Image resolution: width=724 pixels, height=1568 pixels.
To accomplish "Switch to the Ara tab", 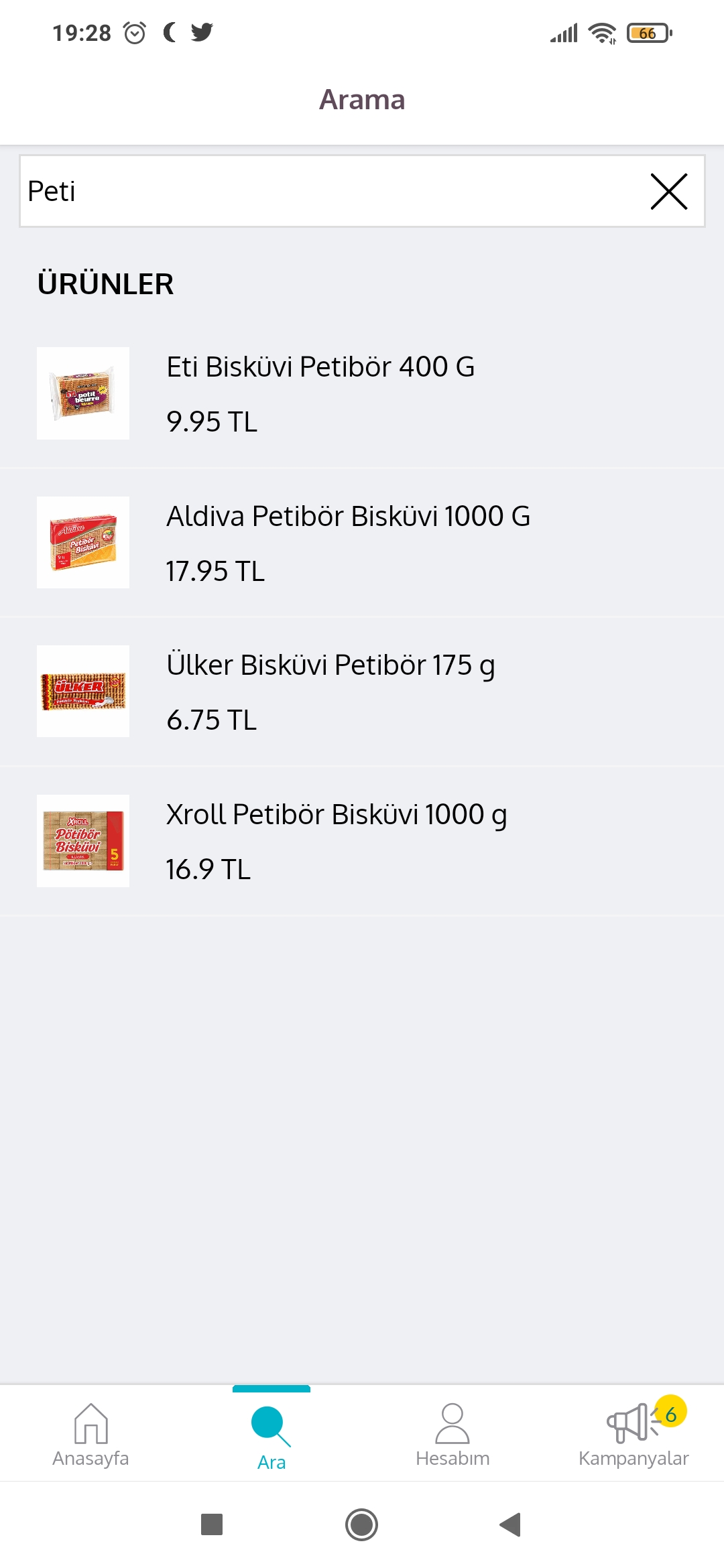I will click(271, 1434).
